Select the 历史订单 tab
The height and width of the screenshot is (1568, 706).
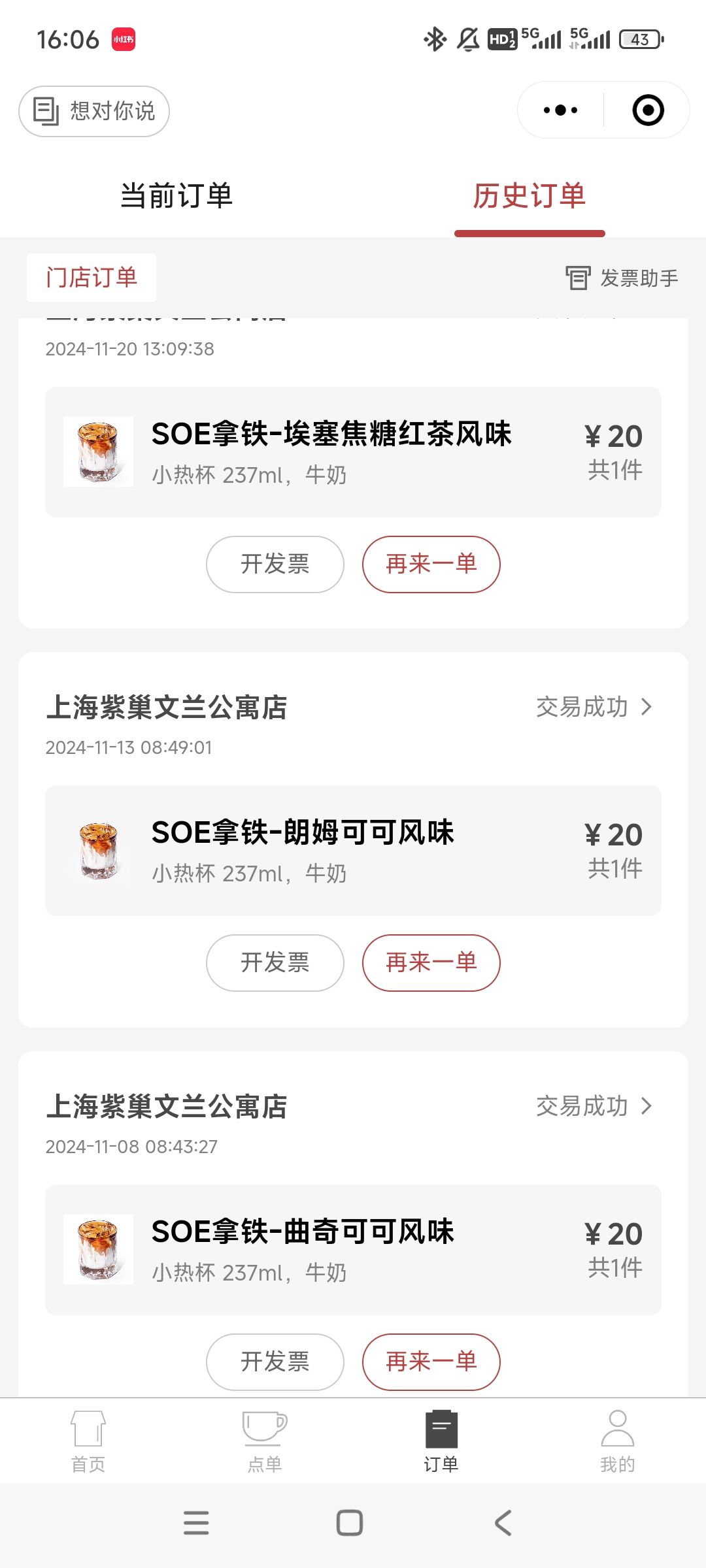click(529, 195)
